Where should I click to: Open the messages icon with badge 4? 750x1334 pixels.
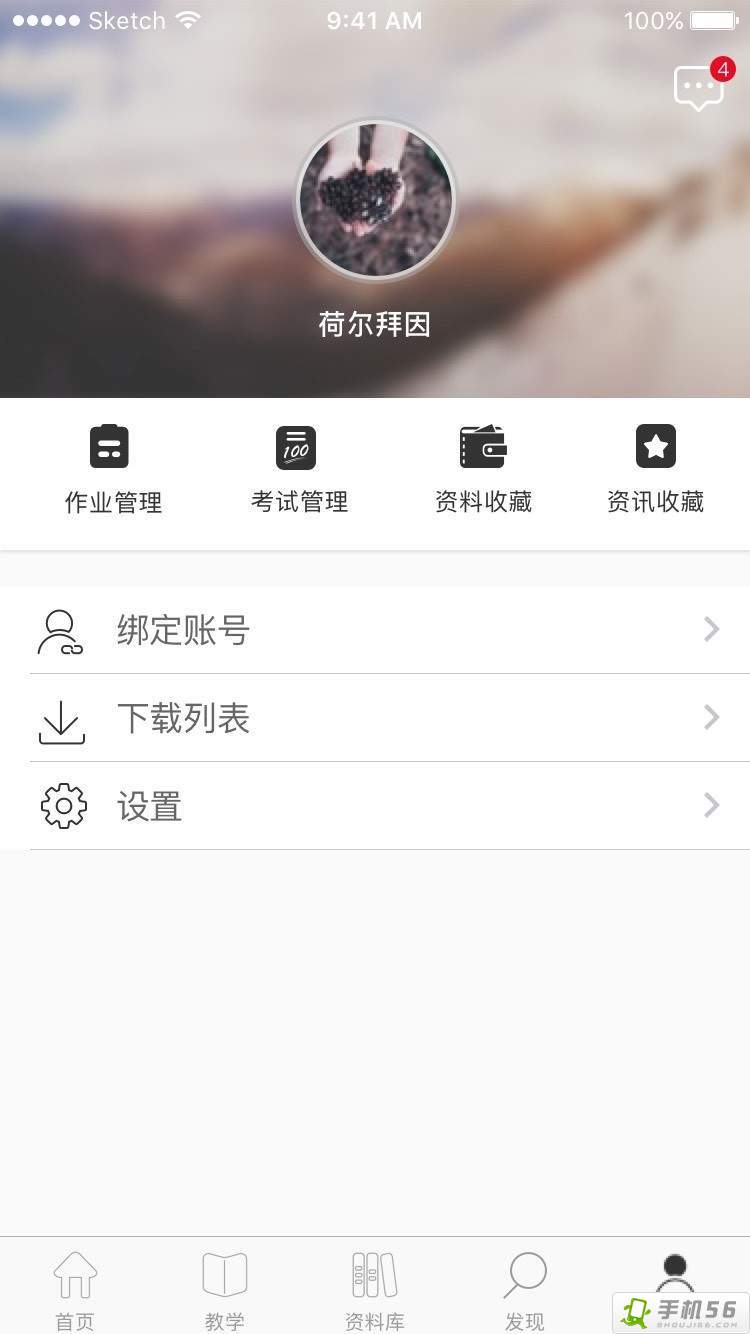click(x=699, y=88)
